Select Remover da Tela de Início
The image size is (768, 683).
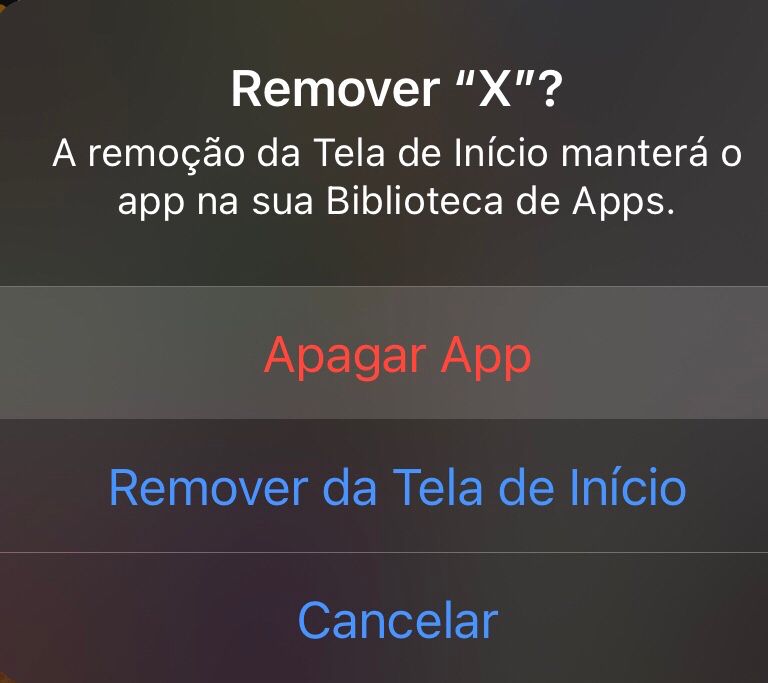coord(397,488)
